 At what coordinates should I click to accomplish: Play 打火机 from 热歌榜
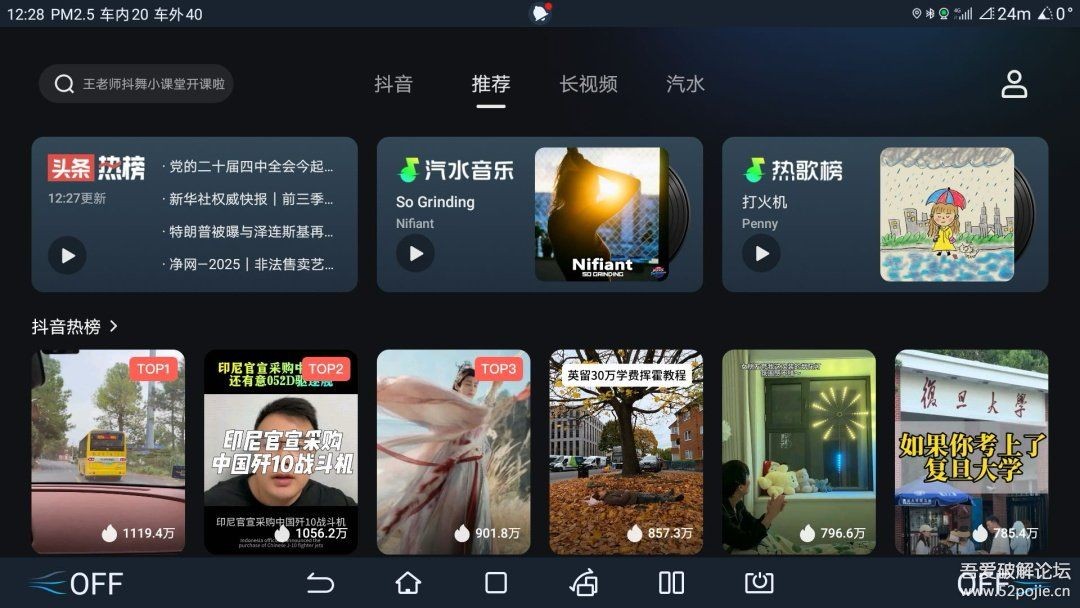pos(761,254)
